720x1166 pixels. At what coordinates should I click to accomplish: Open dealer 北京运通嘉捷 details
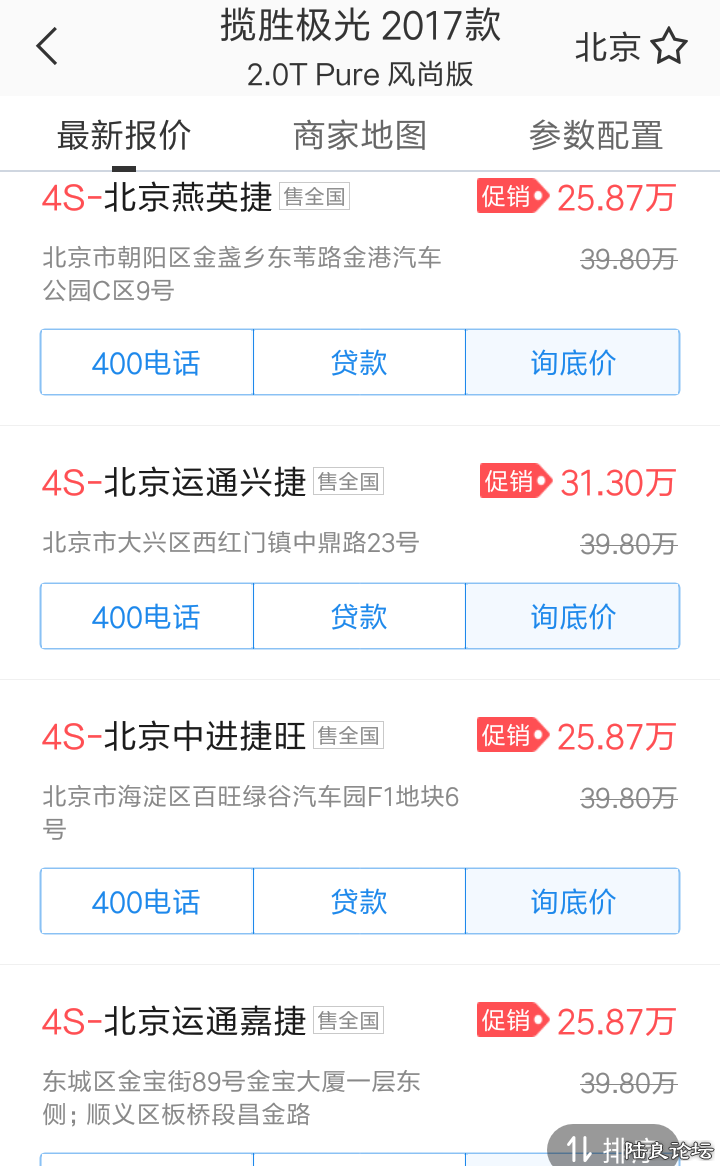click(205, 1021)
